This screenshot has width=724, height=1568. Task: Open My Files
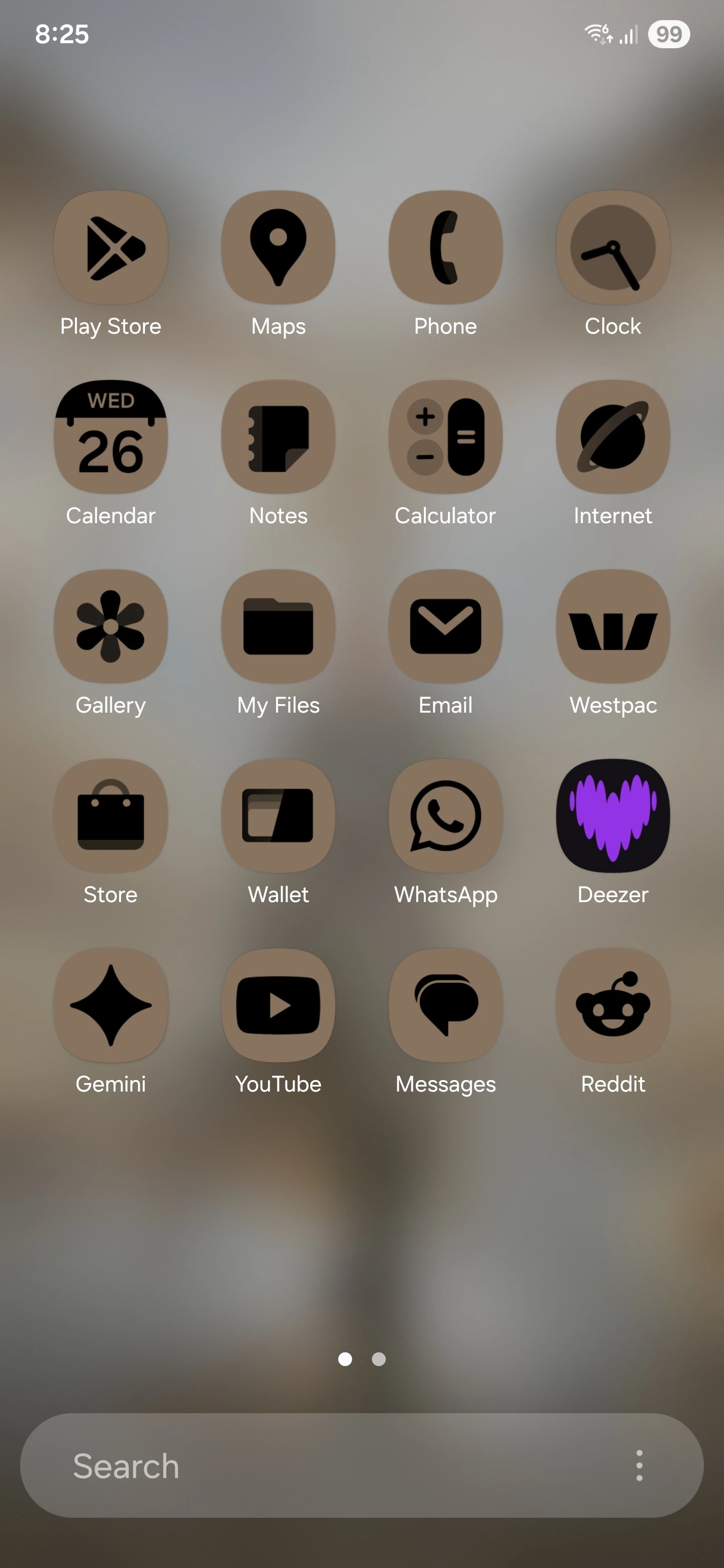point(278,626)
